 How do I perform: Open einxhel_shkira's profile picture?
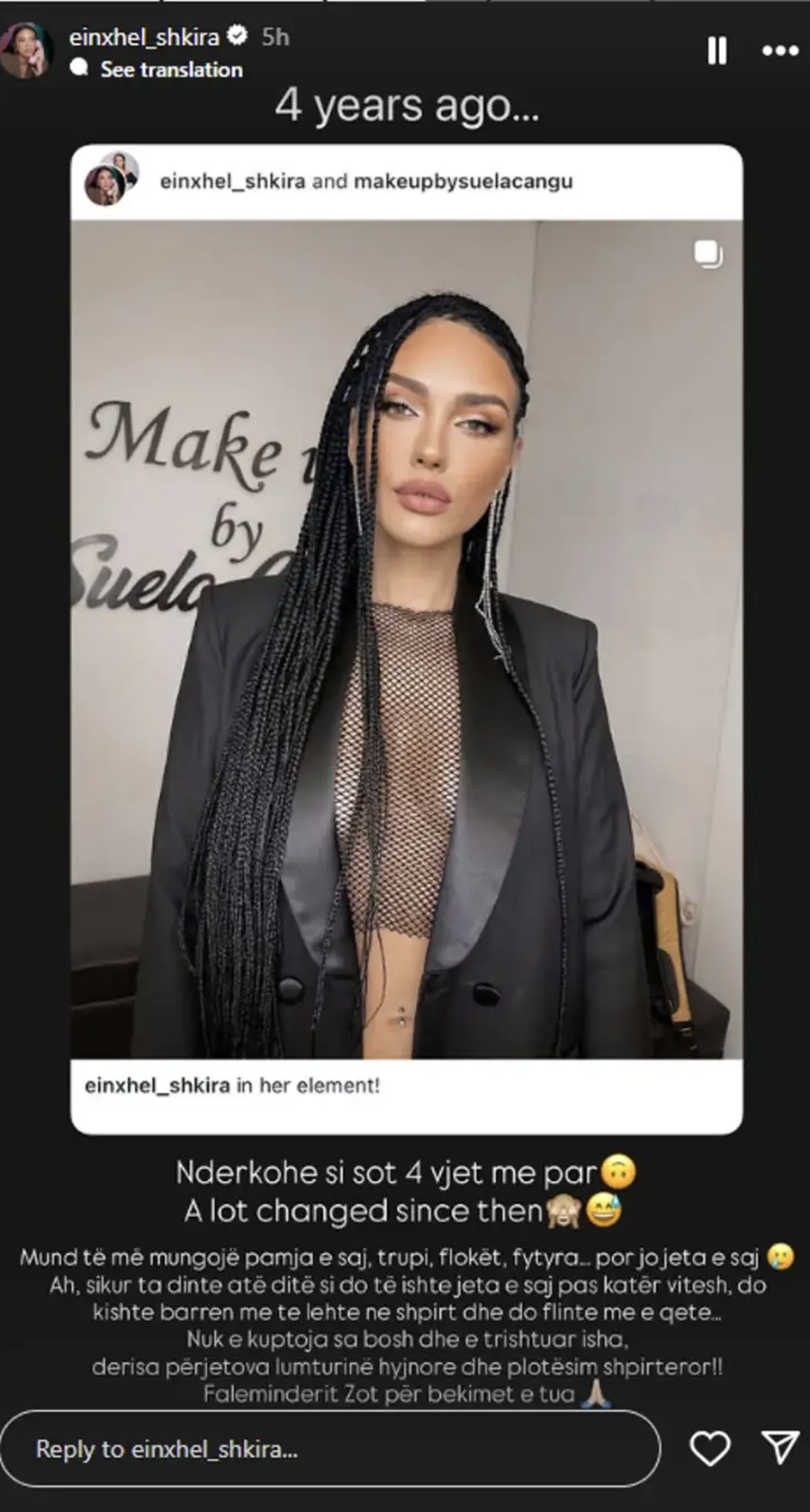coord(27,51)
